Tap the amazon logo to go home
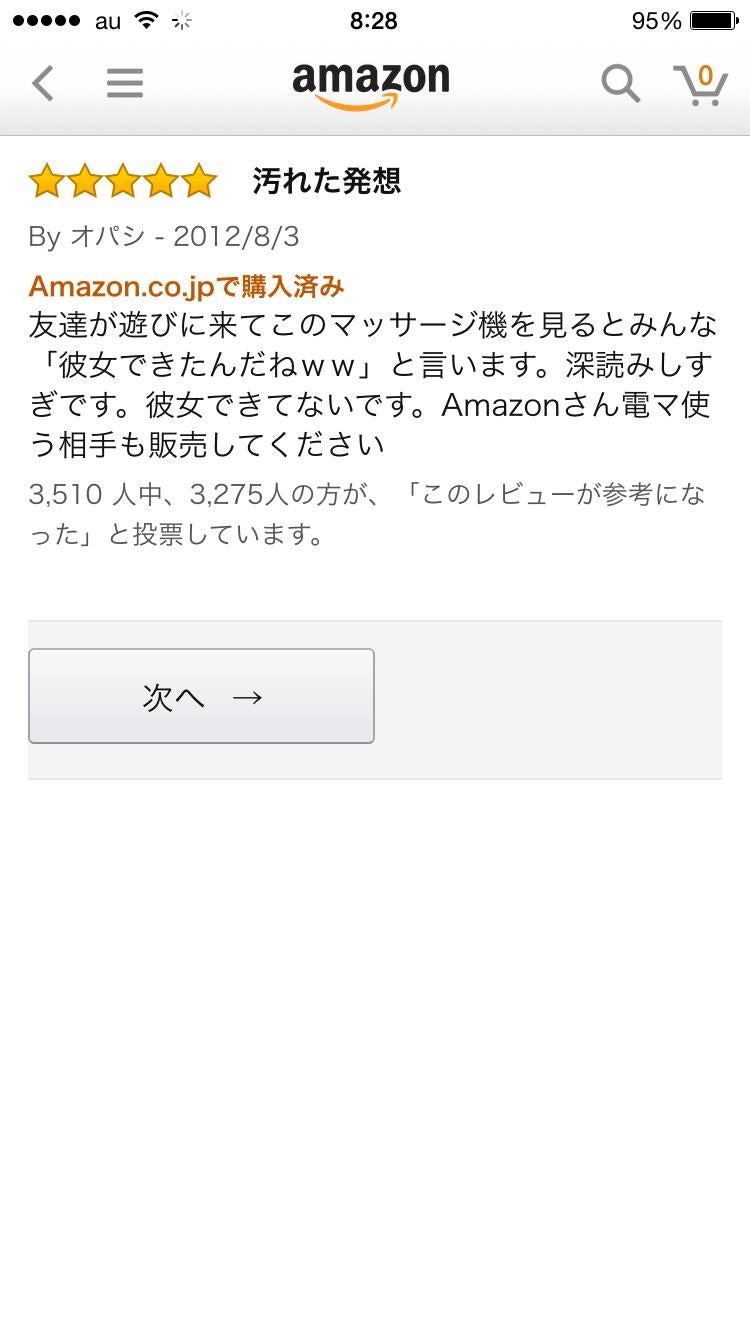This screenshot has width=750, height=1334. (371, 80)
